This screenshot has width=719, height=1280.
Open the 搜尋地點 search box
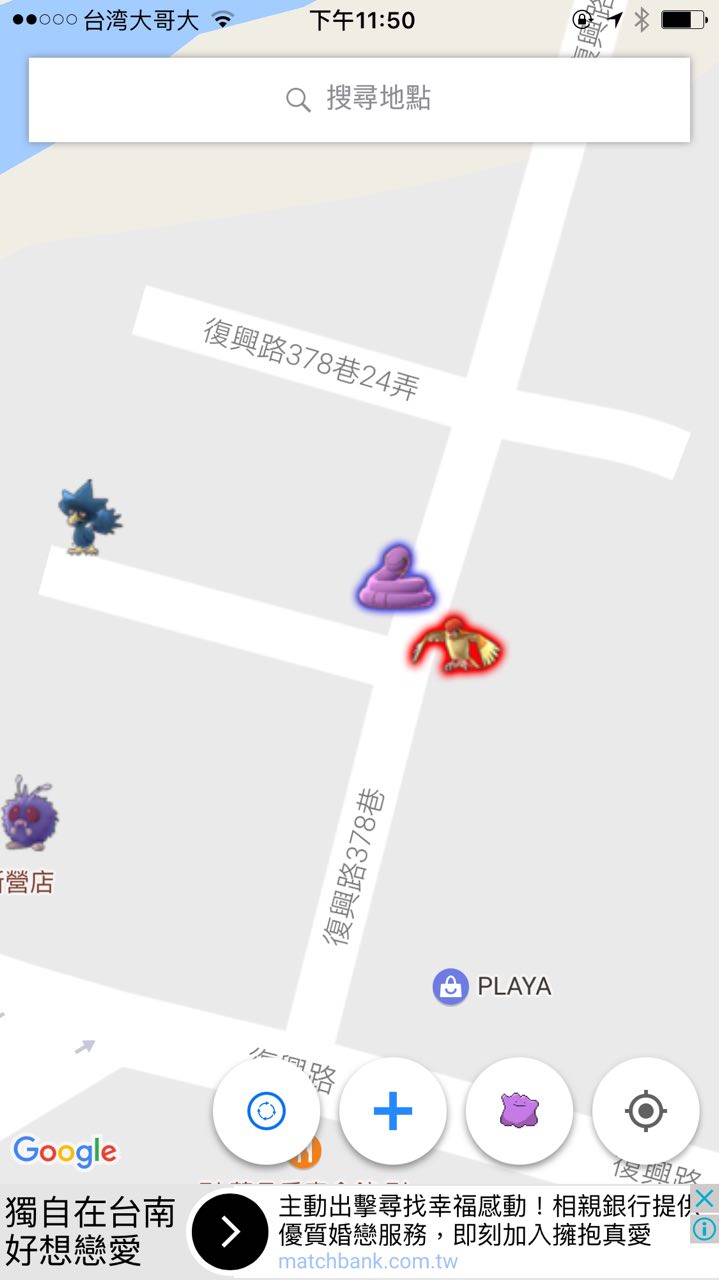[x=359, y=99]
